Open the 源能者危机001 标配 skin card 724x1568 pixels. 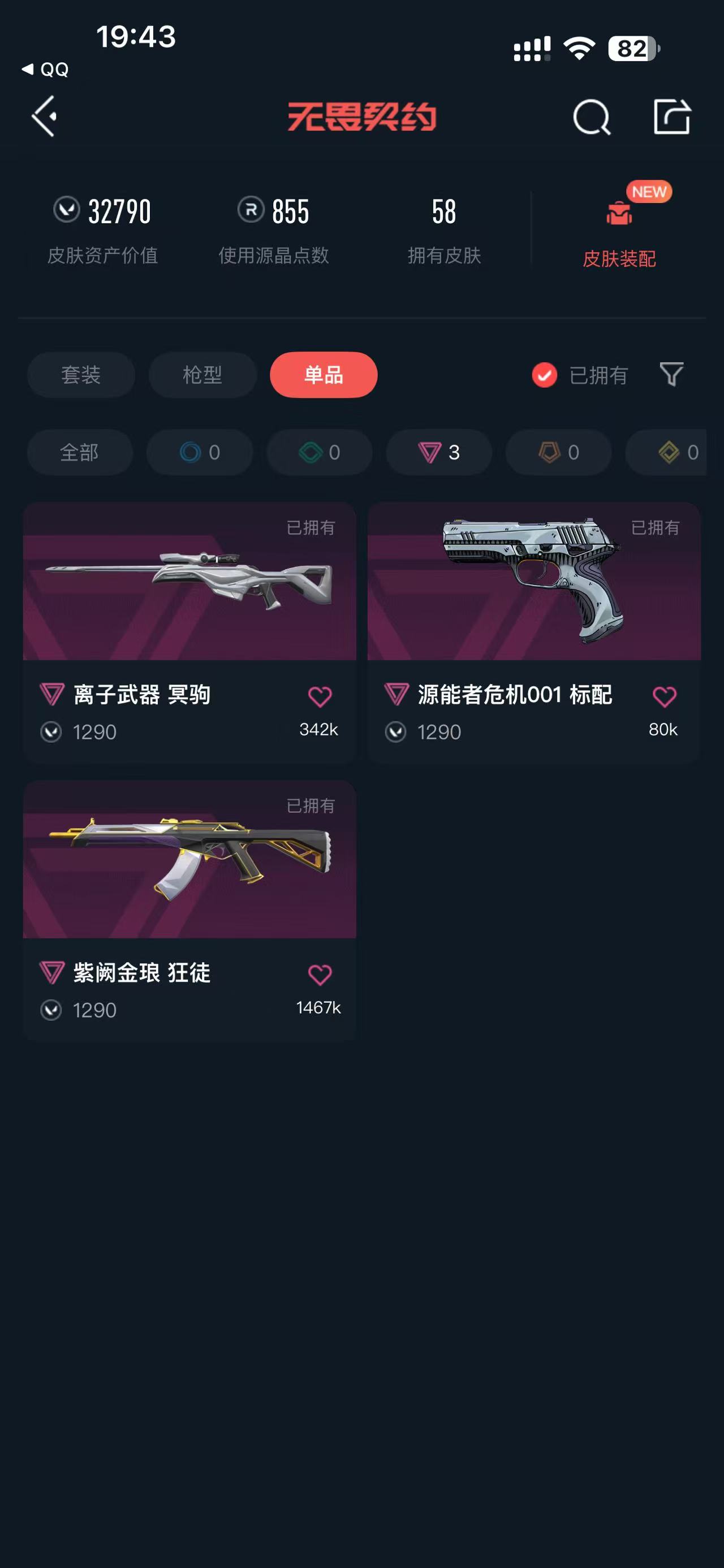coord(534,633)
